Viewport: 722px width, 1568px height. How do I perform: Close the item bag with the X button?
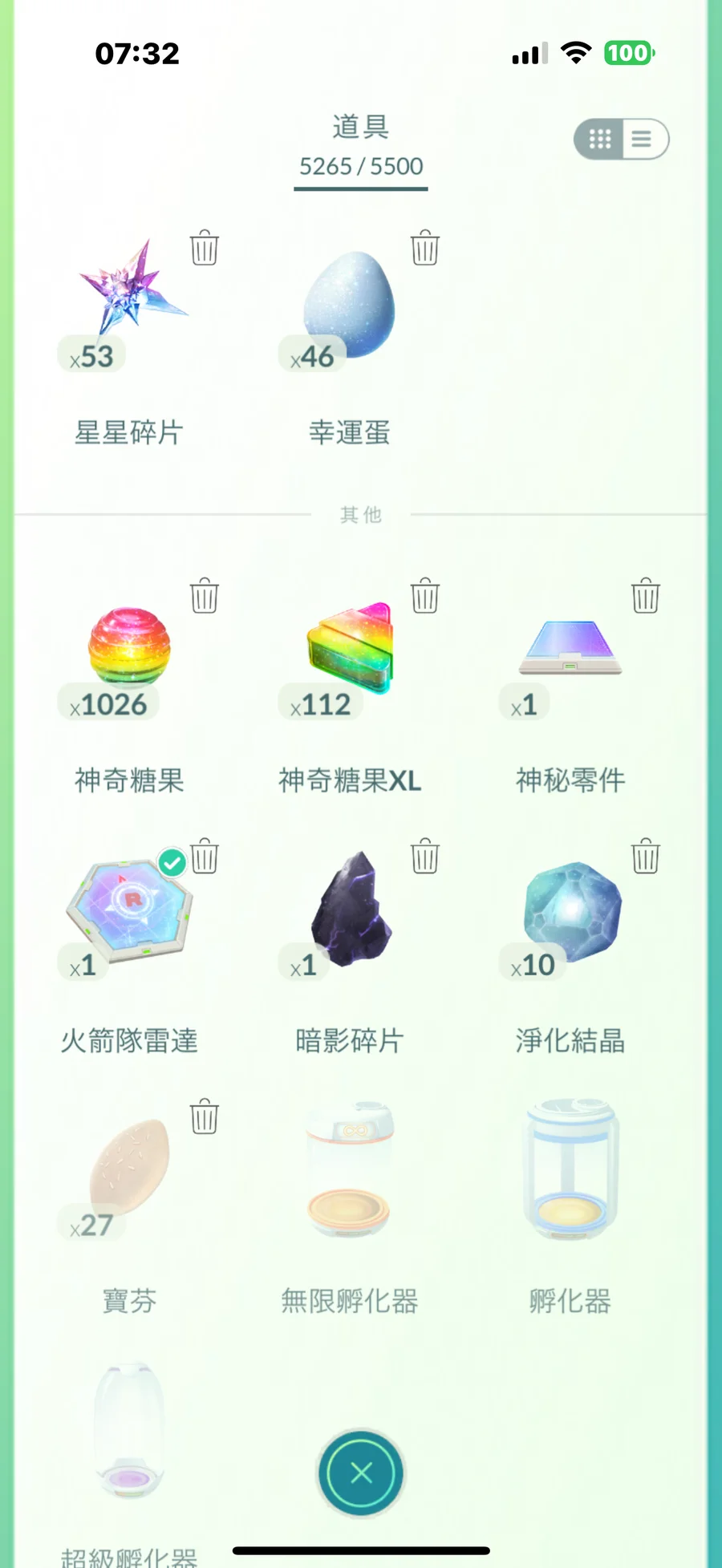click(x=361, y=1473)
